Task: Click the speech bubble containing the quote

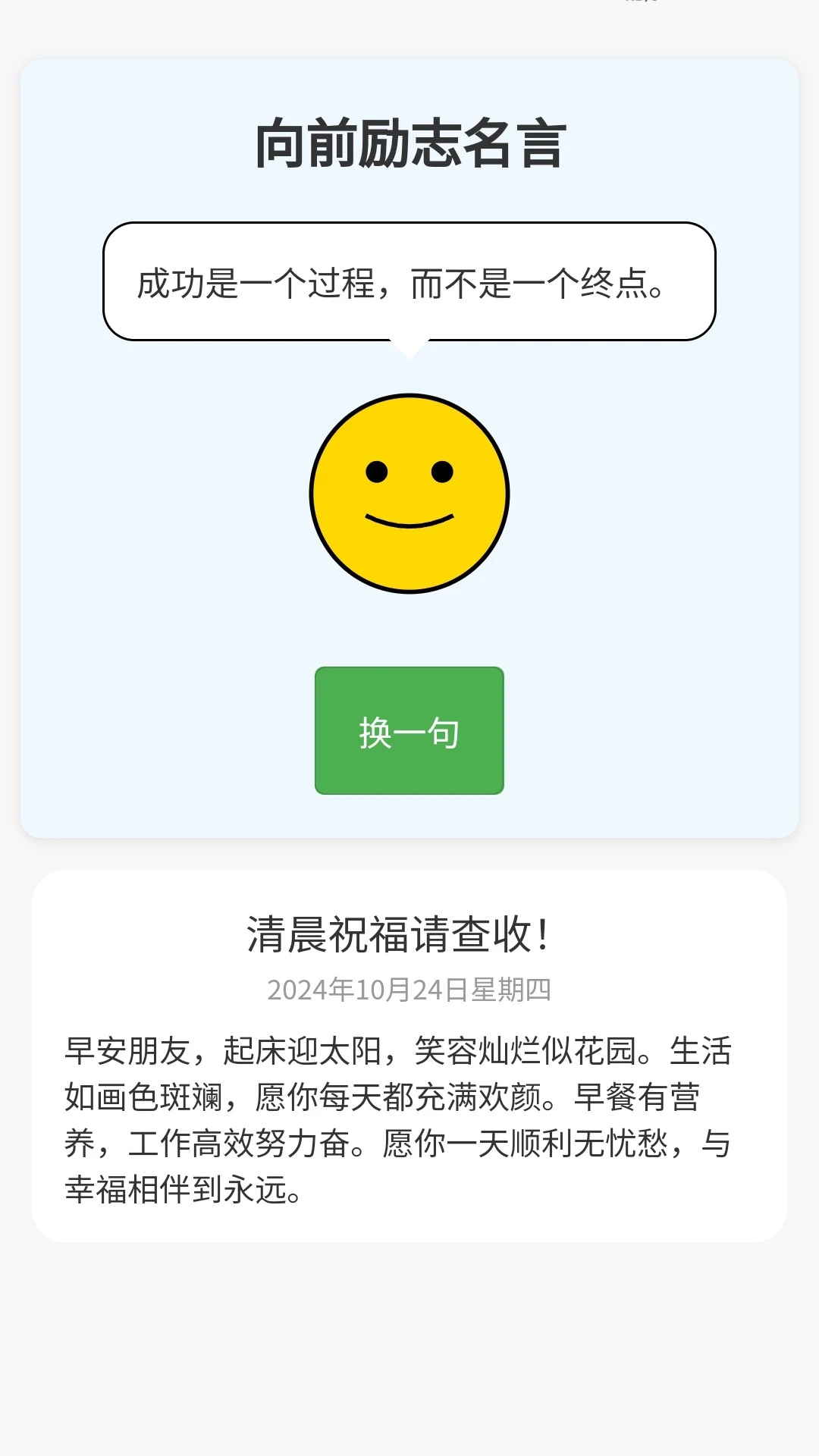Action: click(x=409, y=279)
